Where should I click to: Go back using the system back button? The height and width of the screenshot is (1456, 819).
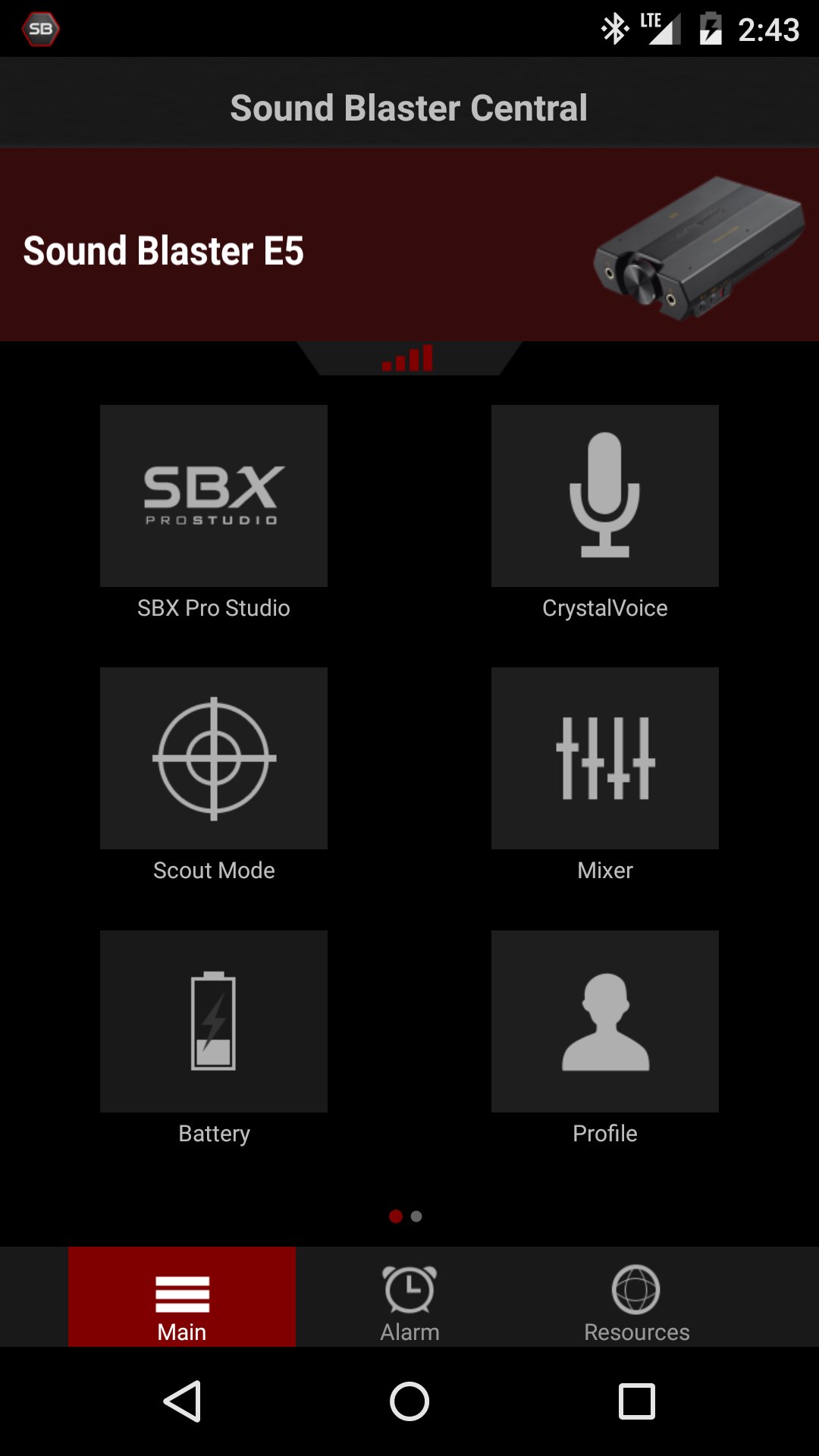pos(182,1401)
